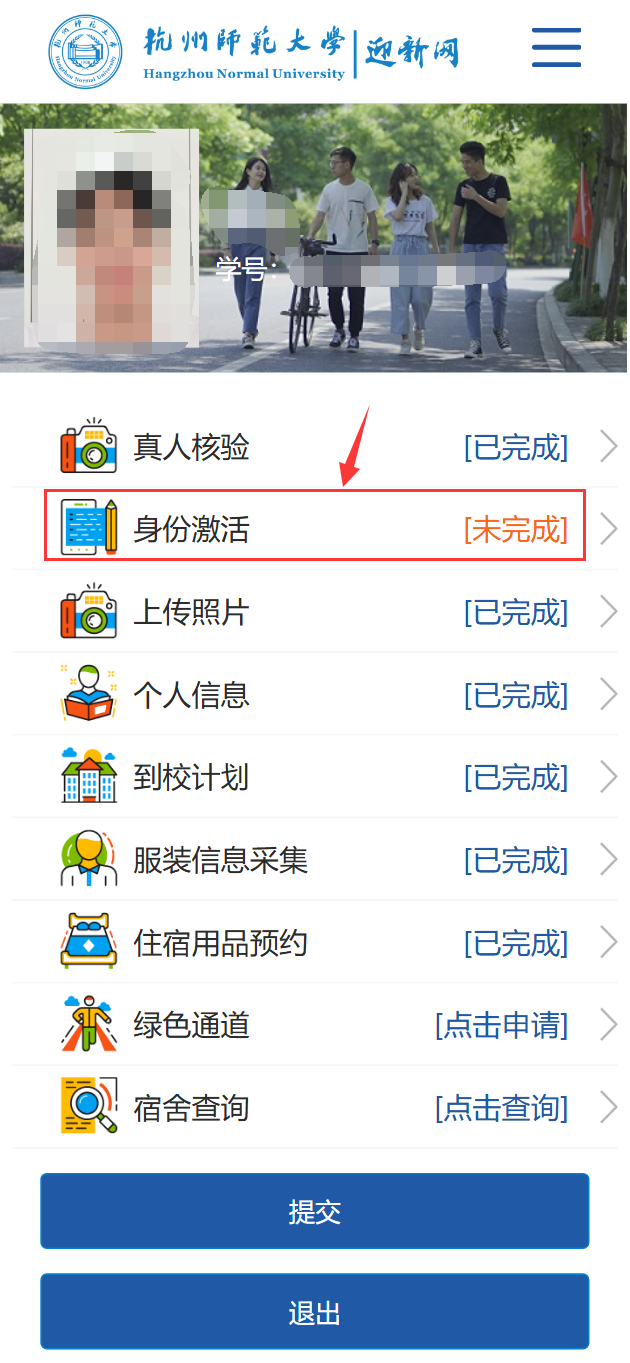Tap 退出 to log out

(x=315, y=1311)
